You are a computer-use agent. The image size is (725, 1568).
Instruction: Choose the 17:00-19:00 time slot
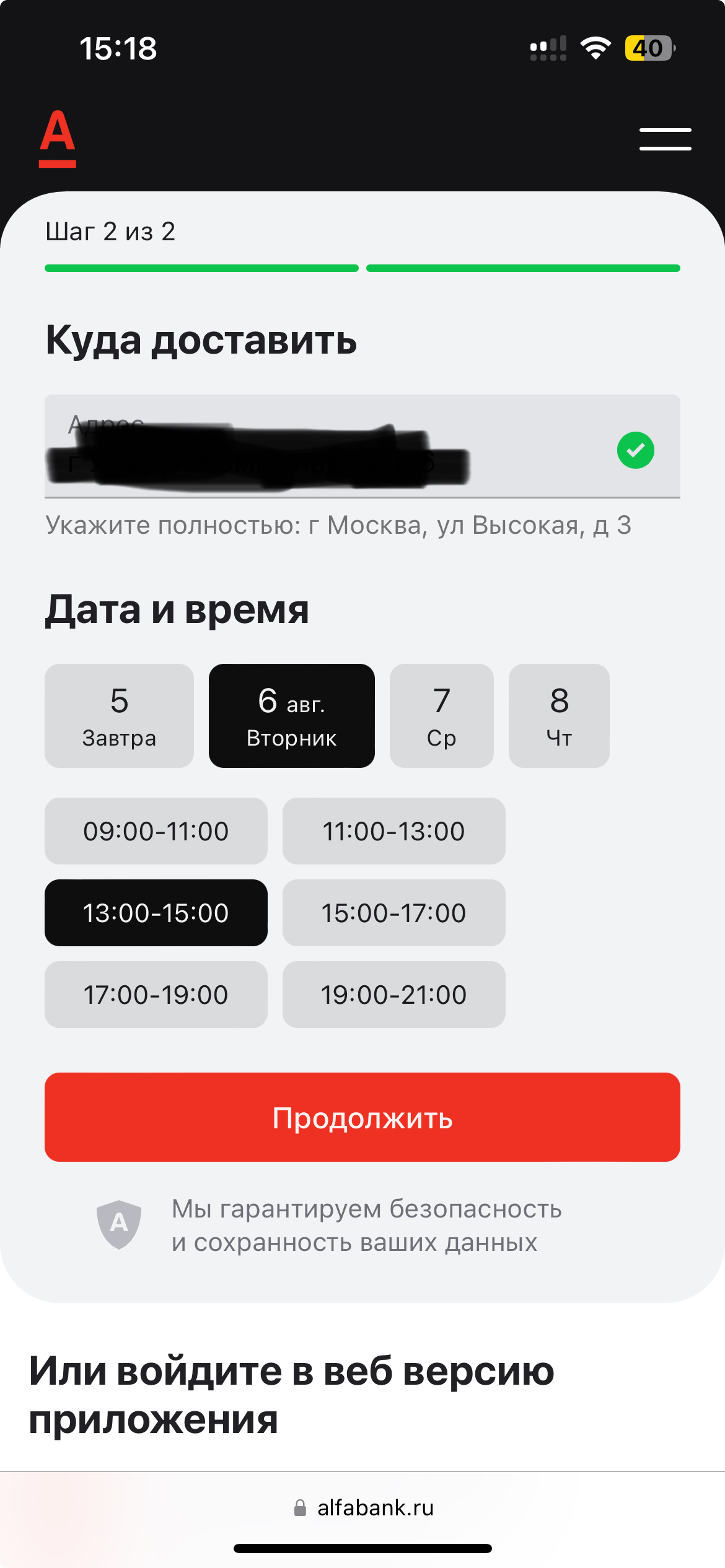(x=156, y=995)
